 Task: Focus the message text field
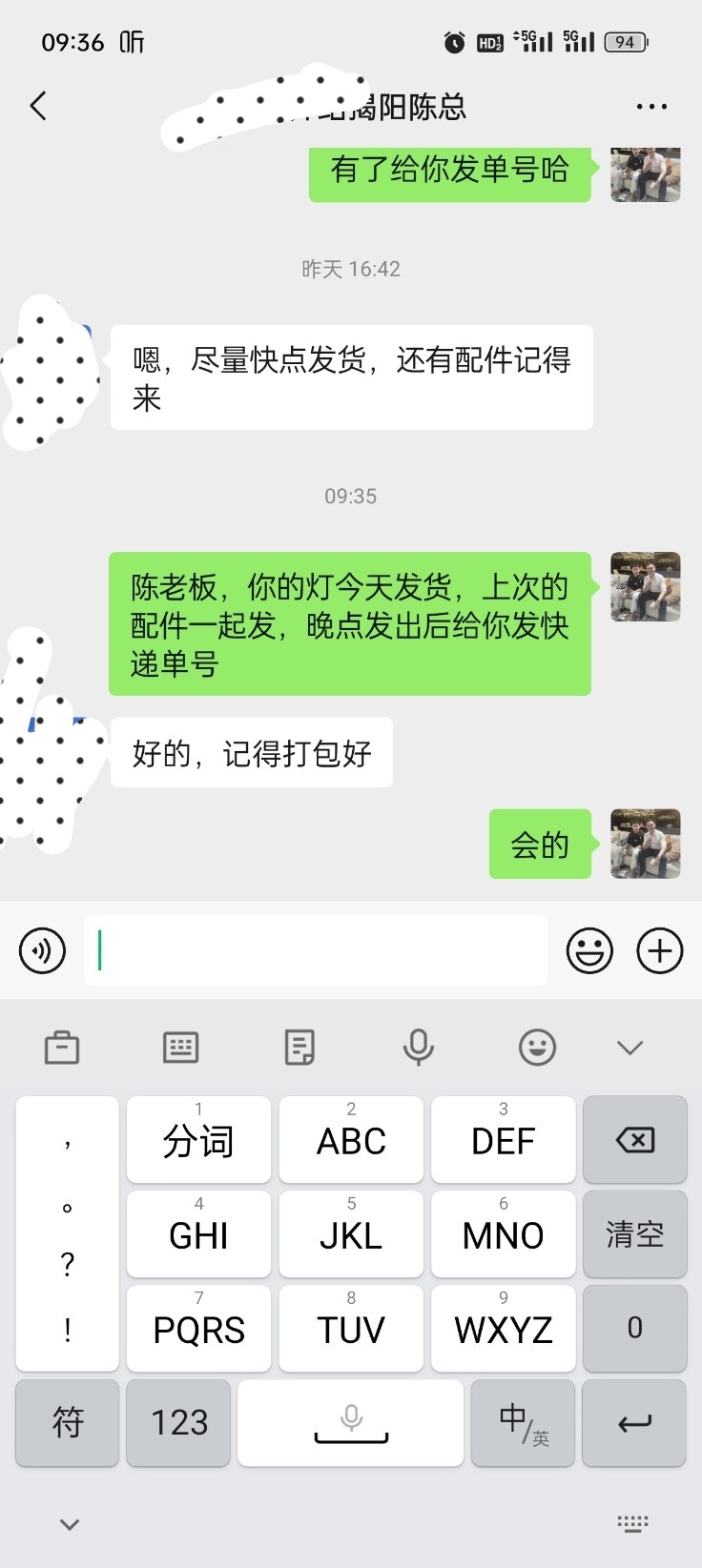tap(316, 950)
